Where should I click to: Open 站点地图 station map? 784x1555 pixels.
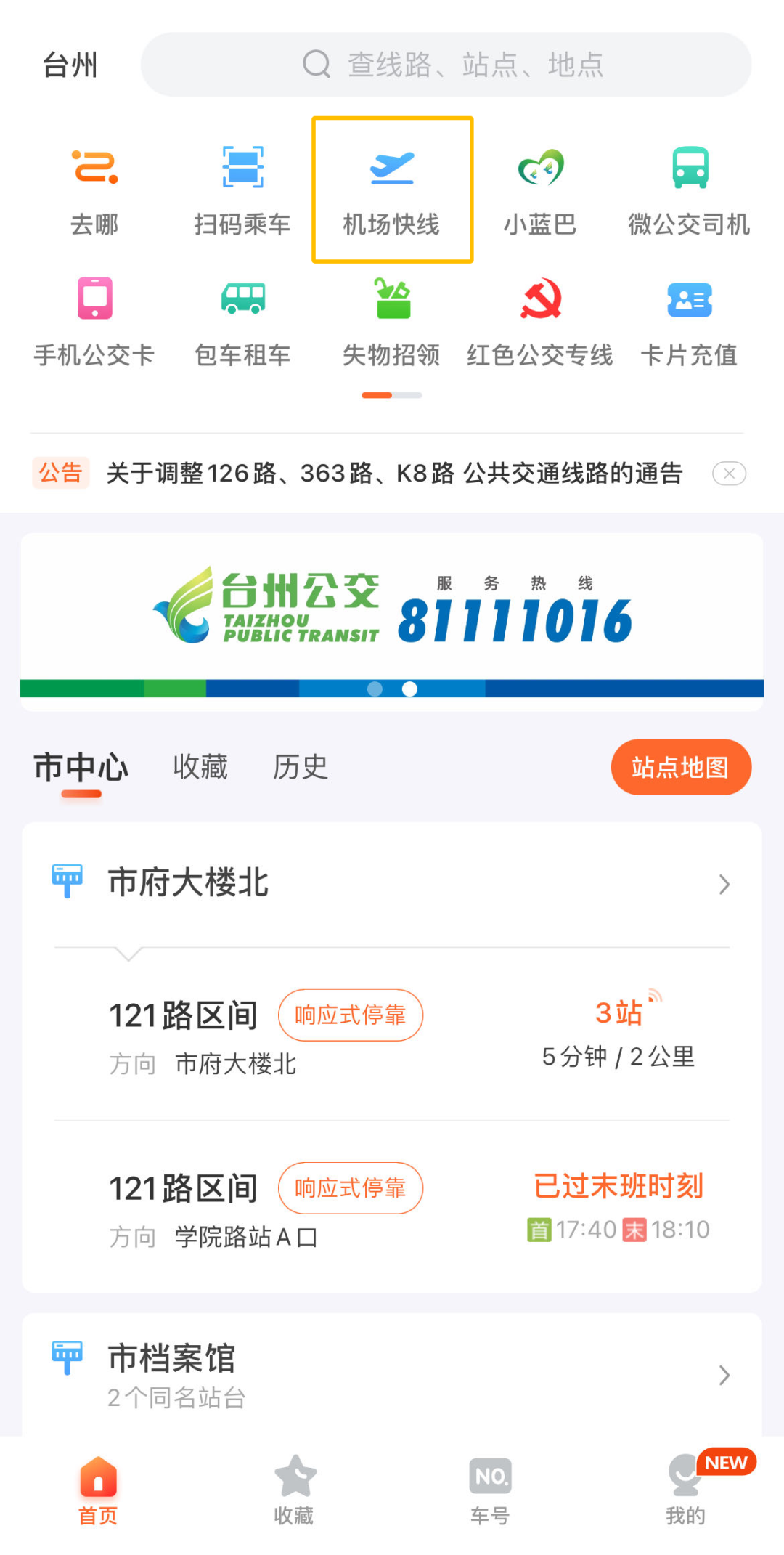[x=681, y=767]
